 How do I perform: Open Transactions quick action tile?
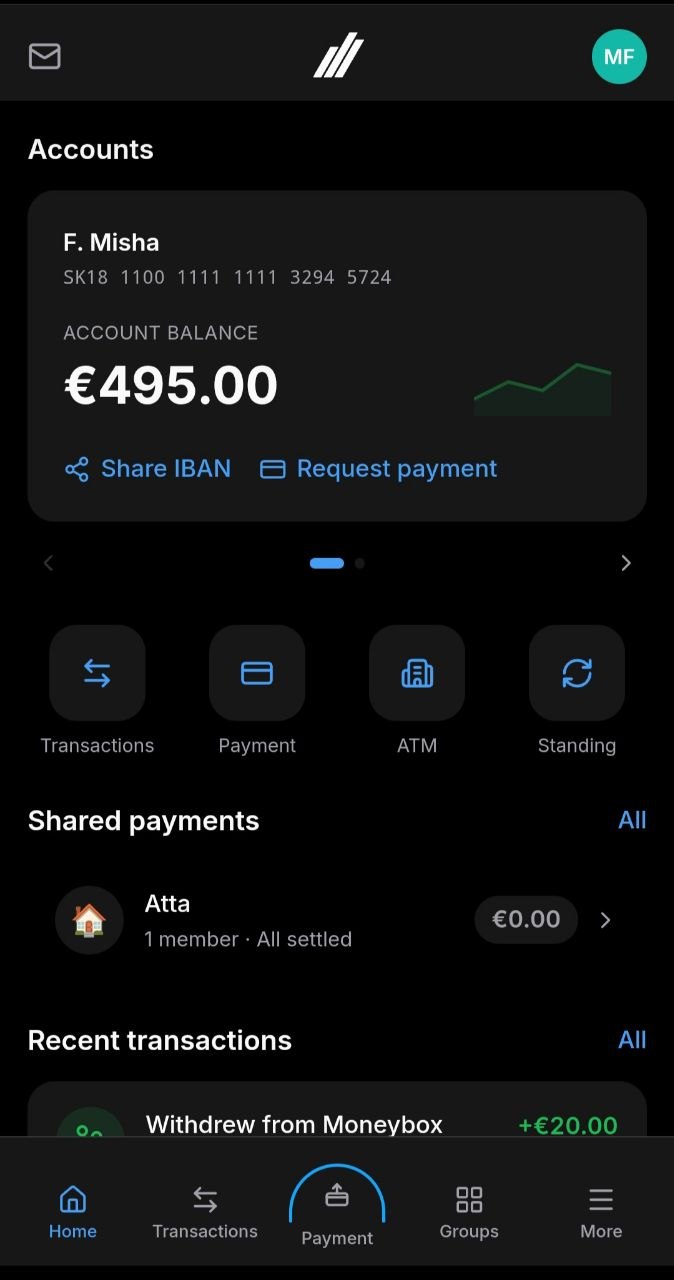tap(97, 673)
